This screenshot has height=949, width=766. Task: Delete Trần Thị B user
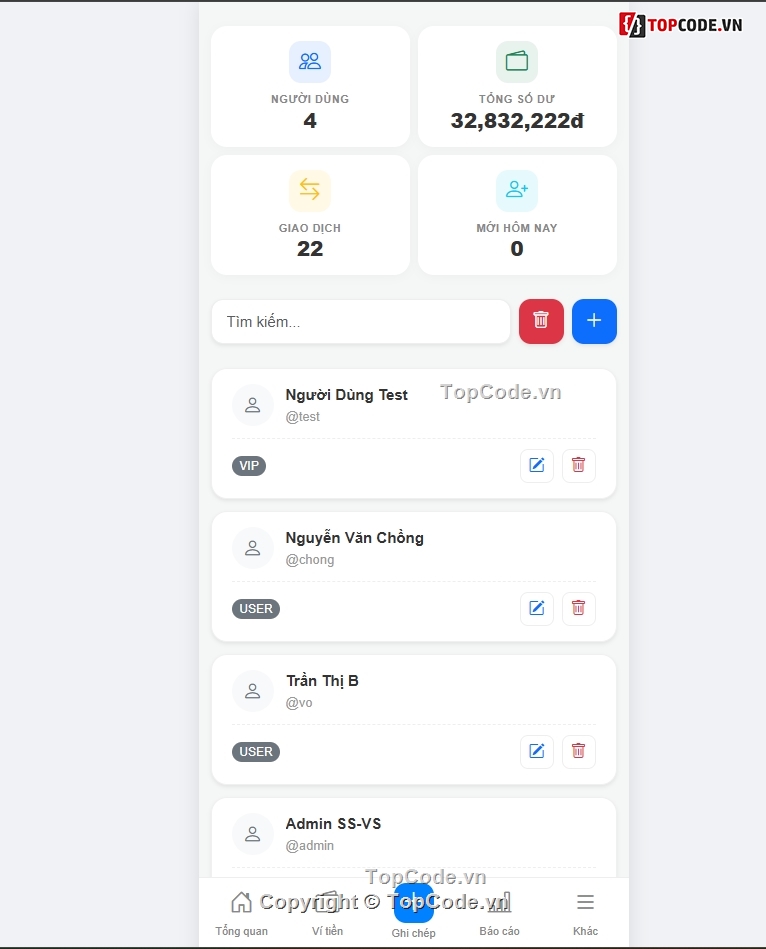578,752
